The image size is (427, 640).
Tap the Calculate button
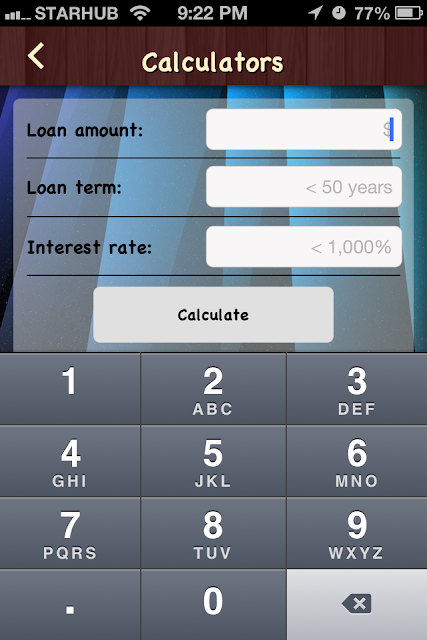click(213, 315)
